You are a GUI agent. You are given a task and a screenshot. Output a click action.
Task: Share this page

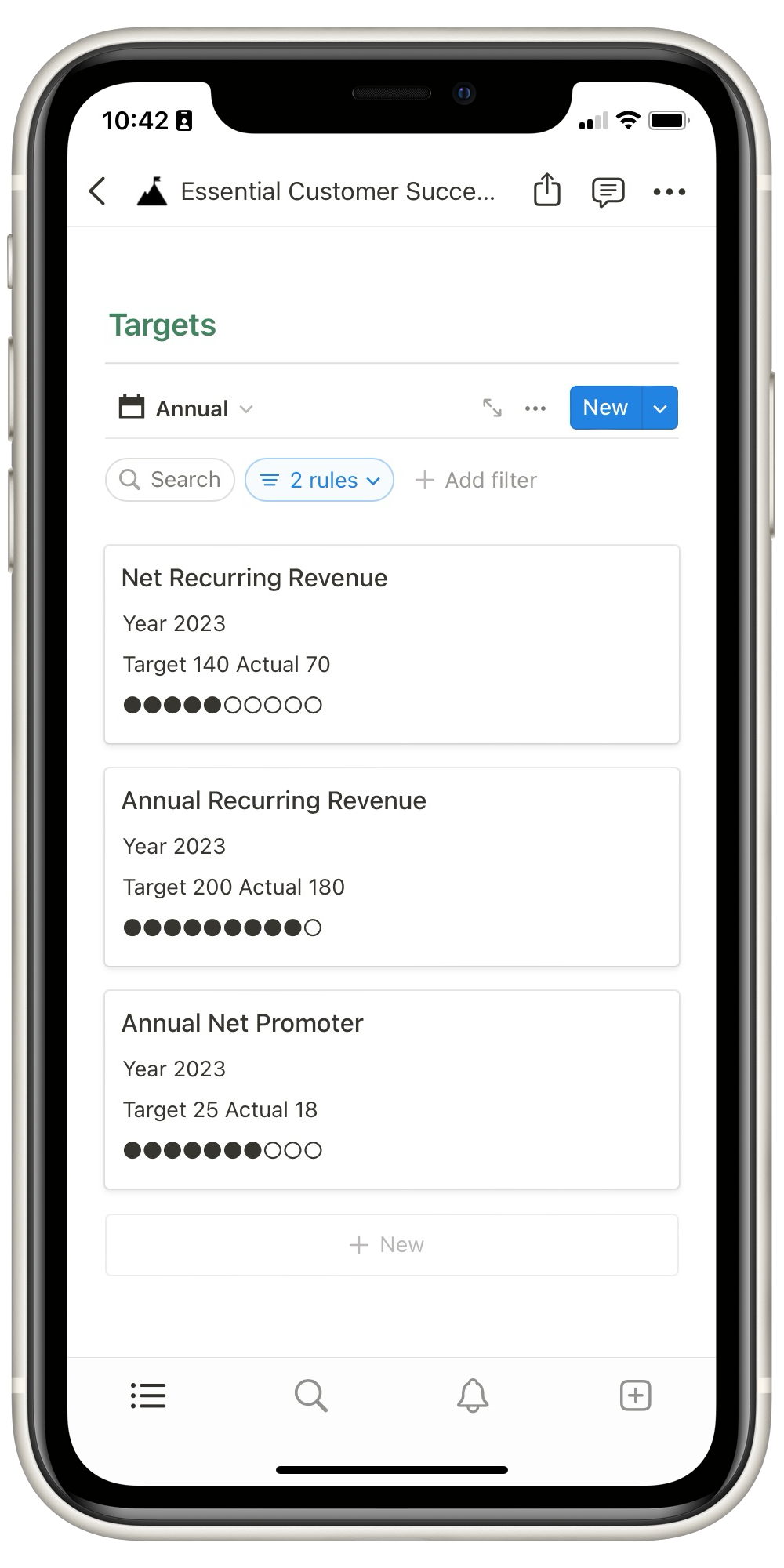click(x=546, y=191)
